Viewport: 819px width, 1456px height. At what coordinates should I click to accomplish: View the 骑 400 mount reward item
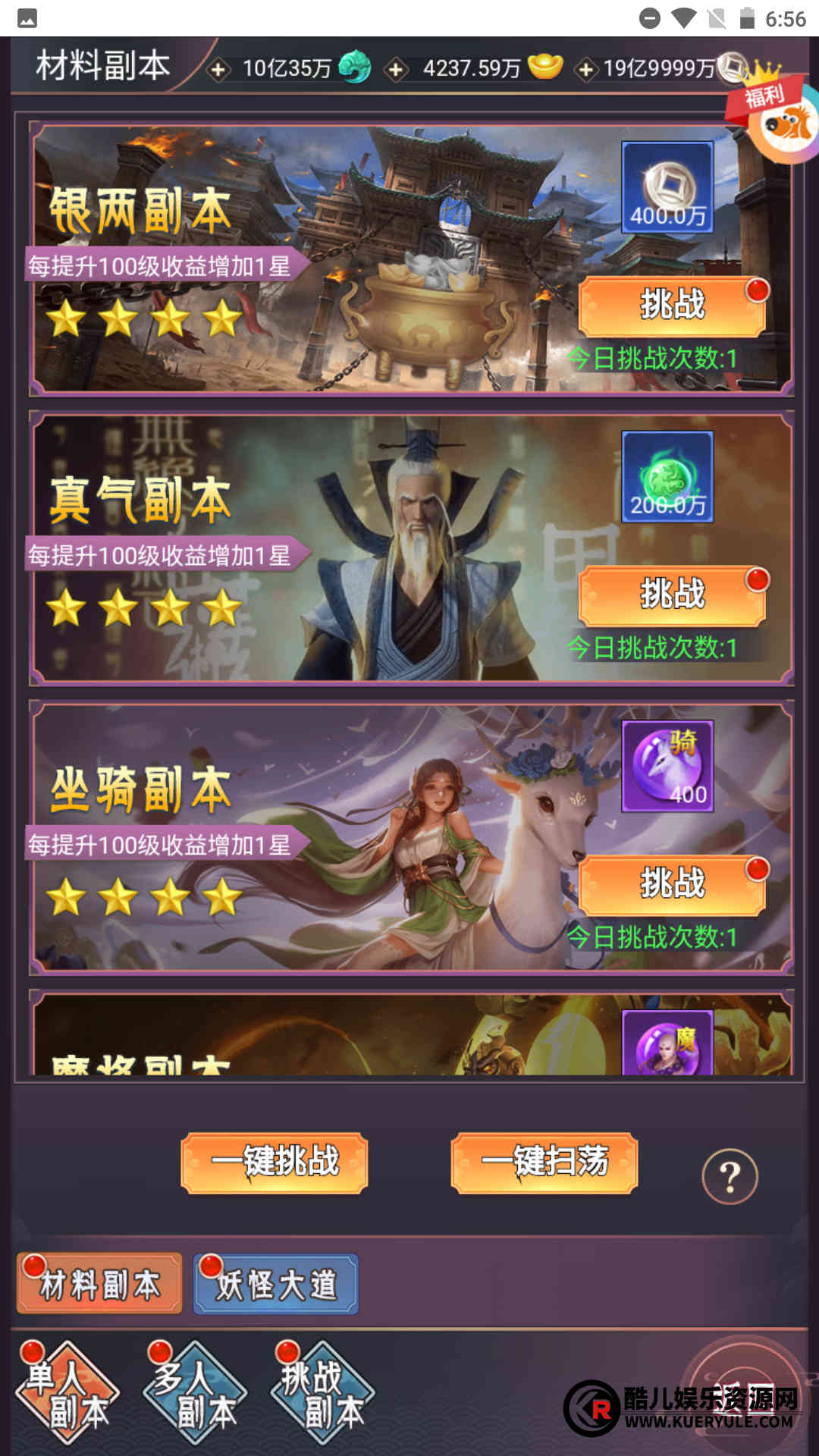pos(667,766)
